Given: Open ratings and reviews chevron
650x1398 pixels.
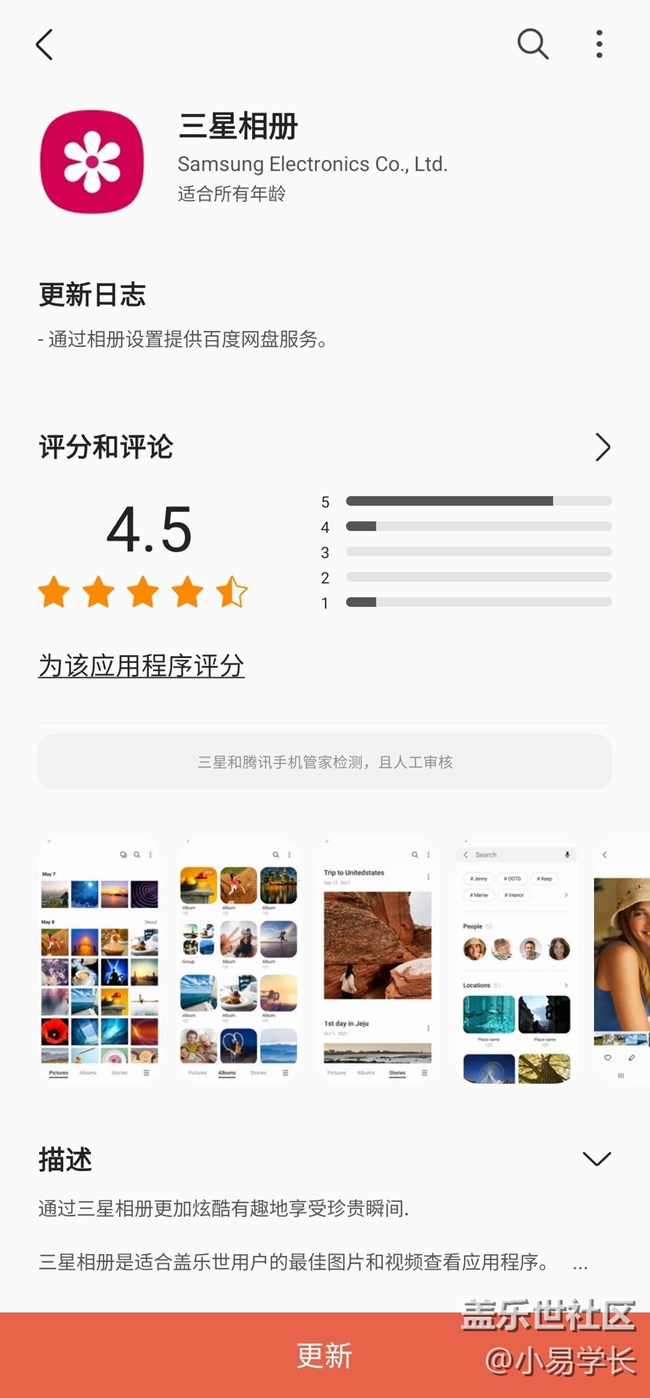Looking at the screenshot, I should pyautogui.click(x=602, y=447).
